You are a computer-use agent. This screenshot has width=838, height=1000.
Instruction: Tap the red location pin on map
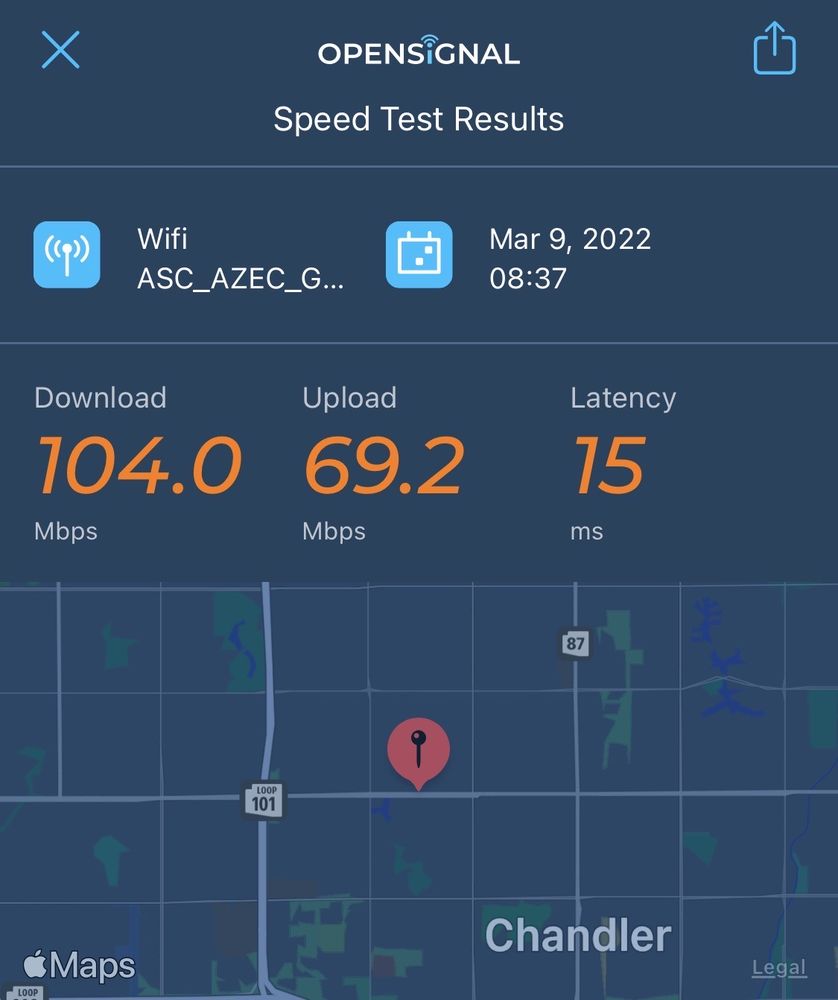tap(418, 750)
